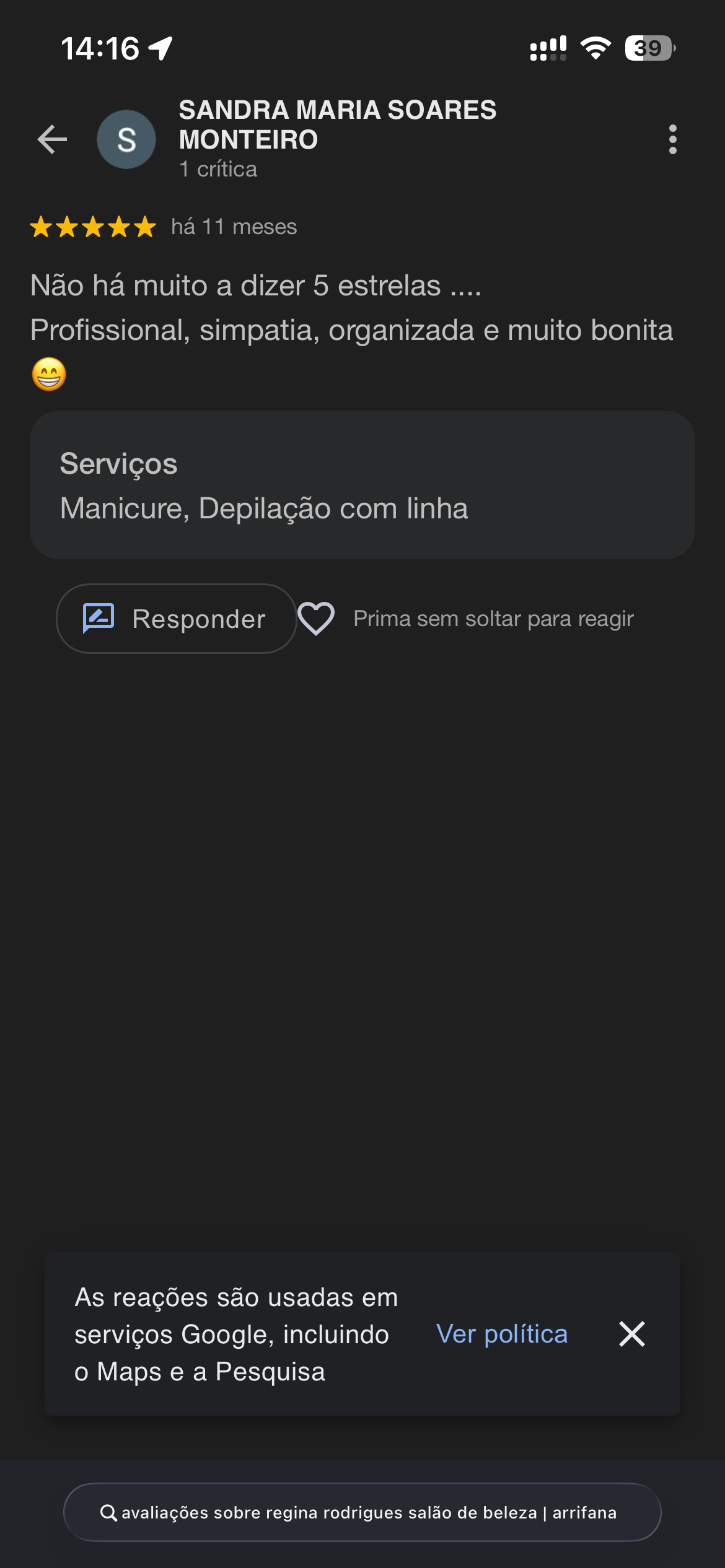Viewport: 725px width, 1568px height.
Task: Dismiss the reactions notice banner
Action: (632, 1334)
